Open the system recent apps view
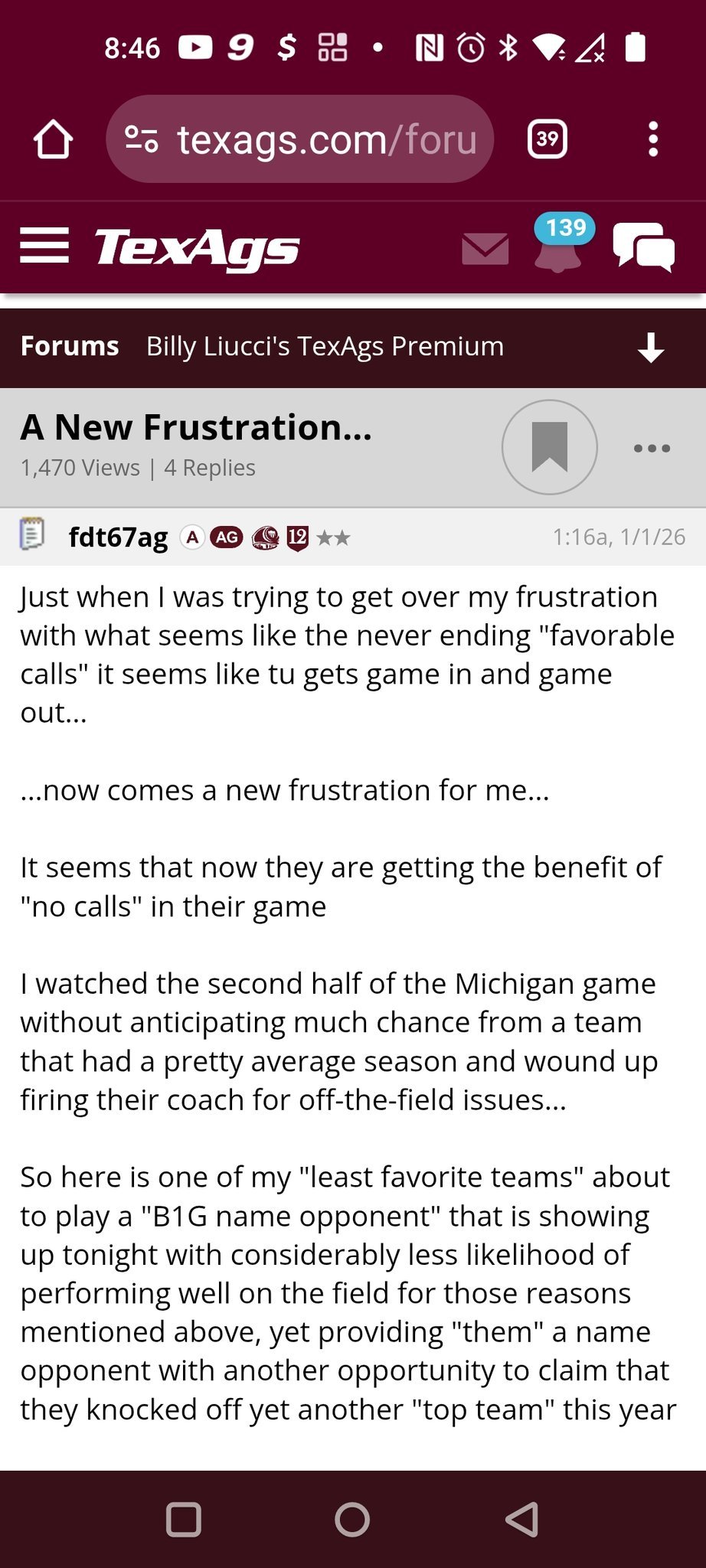Viewport: 706px width, 1568px height. (x=184, y=1520)
